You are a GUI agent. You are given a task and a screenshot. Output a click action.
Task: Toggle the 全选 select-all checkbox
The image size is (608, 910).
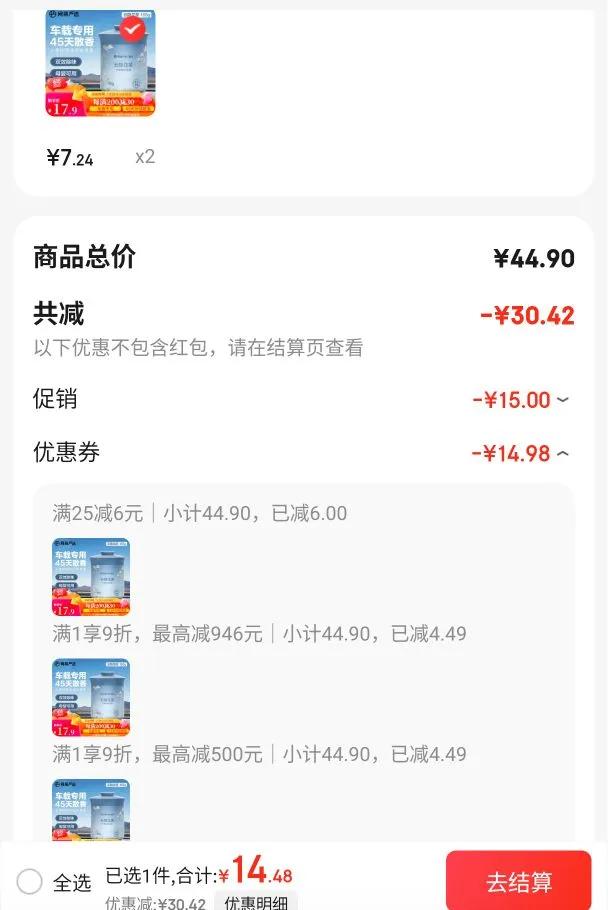click(x=30, y=882)
